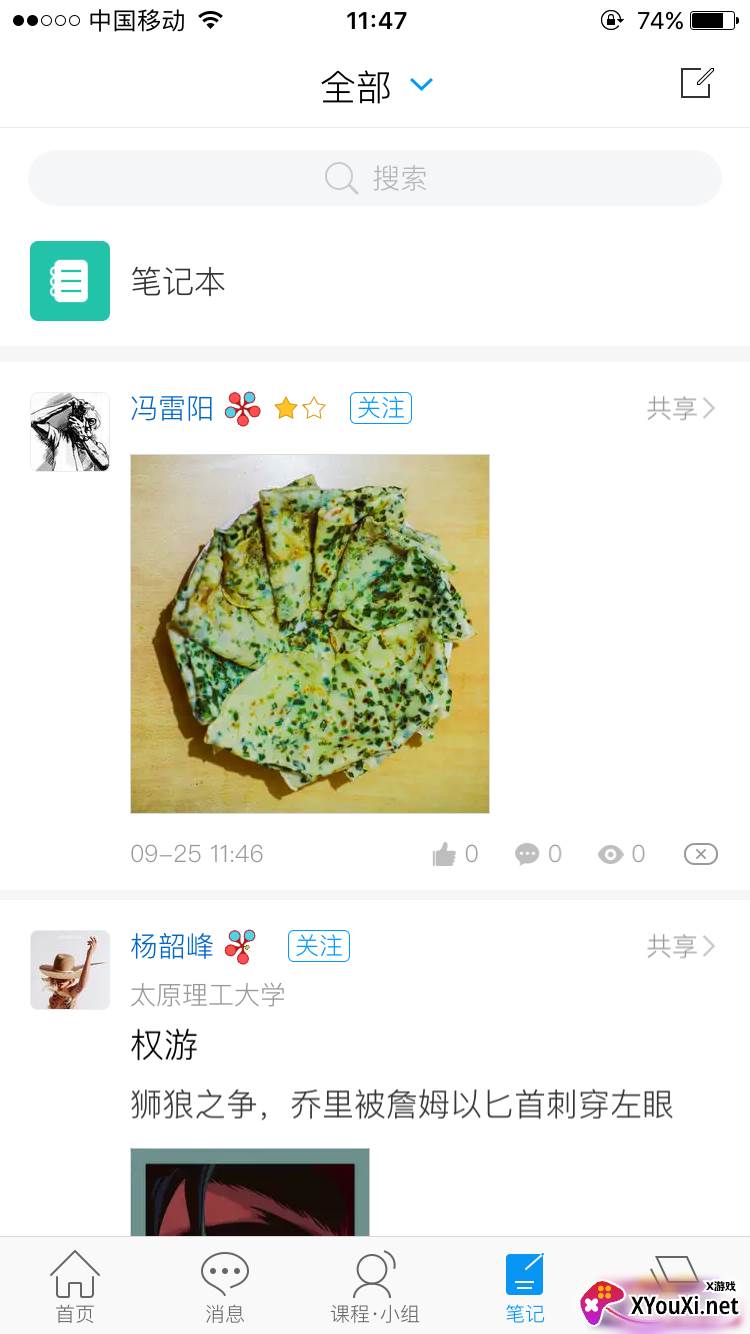Open the 全部 filter dropdown
Screen dimensions: 750x1334
pyautogui.click(x=376, y=87)
